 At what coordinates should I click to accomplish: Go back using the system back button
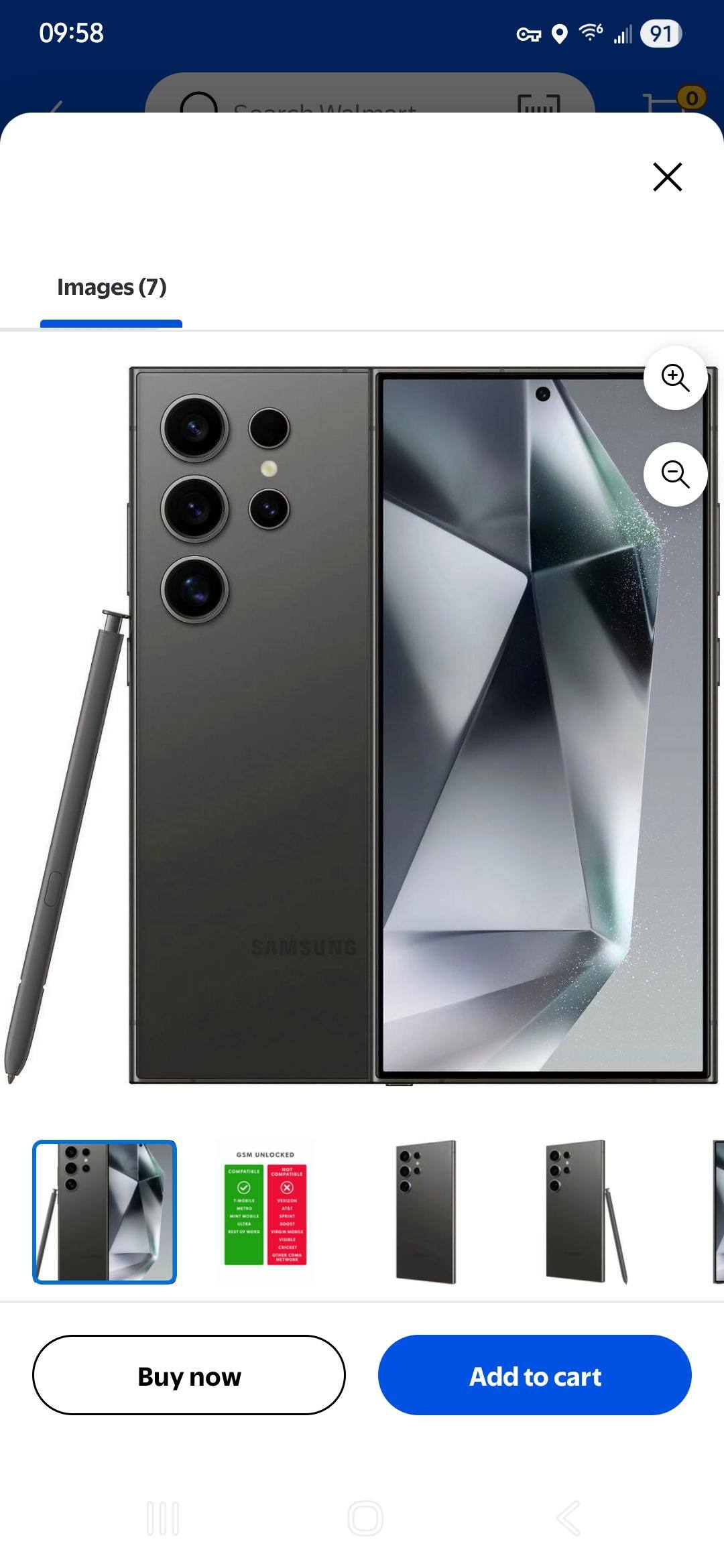tap(568, 1518)
